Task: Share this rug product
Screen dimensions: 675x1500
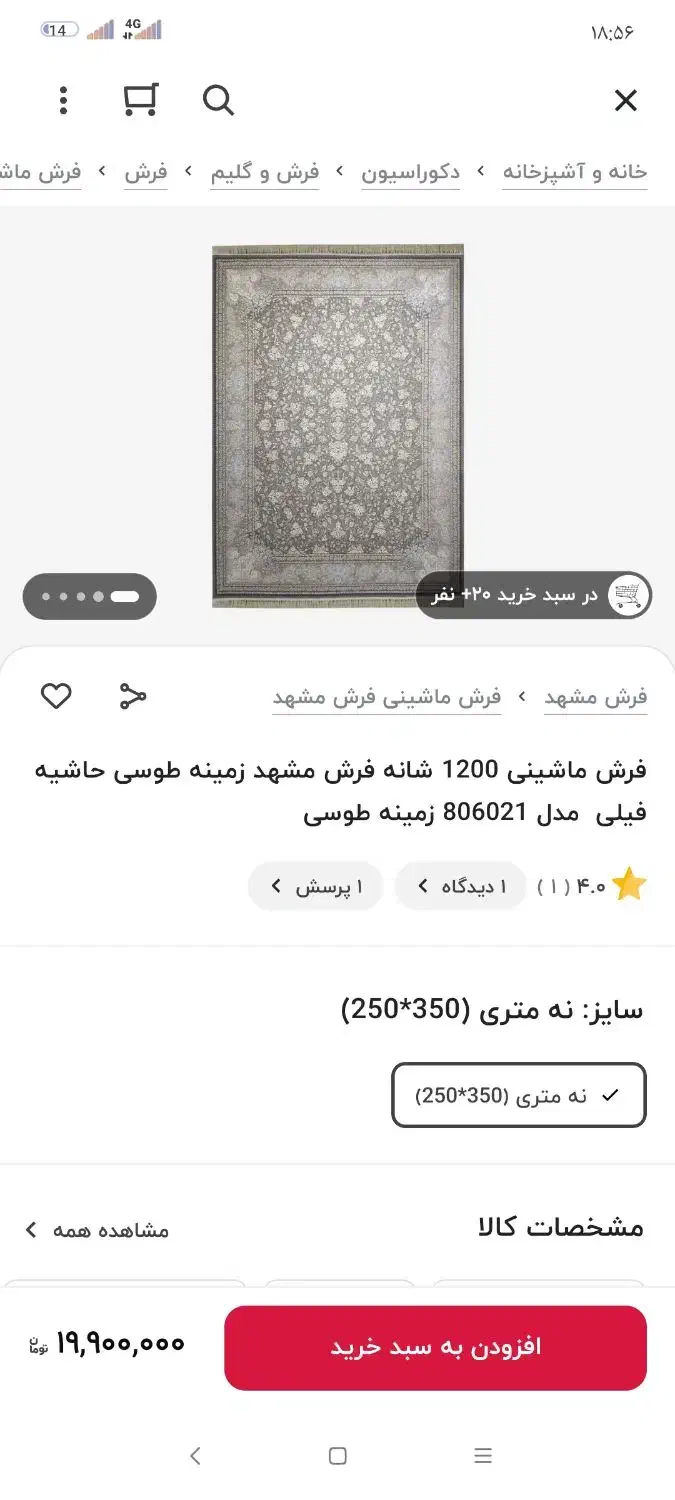Action: coord(133,696)
